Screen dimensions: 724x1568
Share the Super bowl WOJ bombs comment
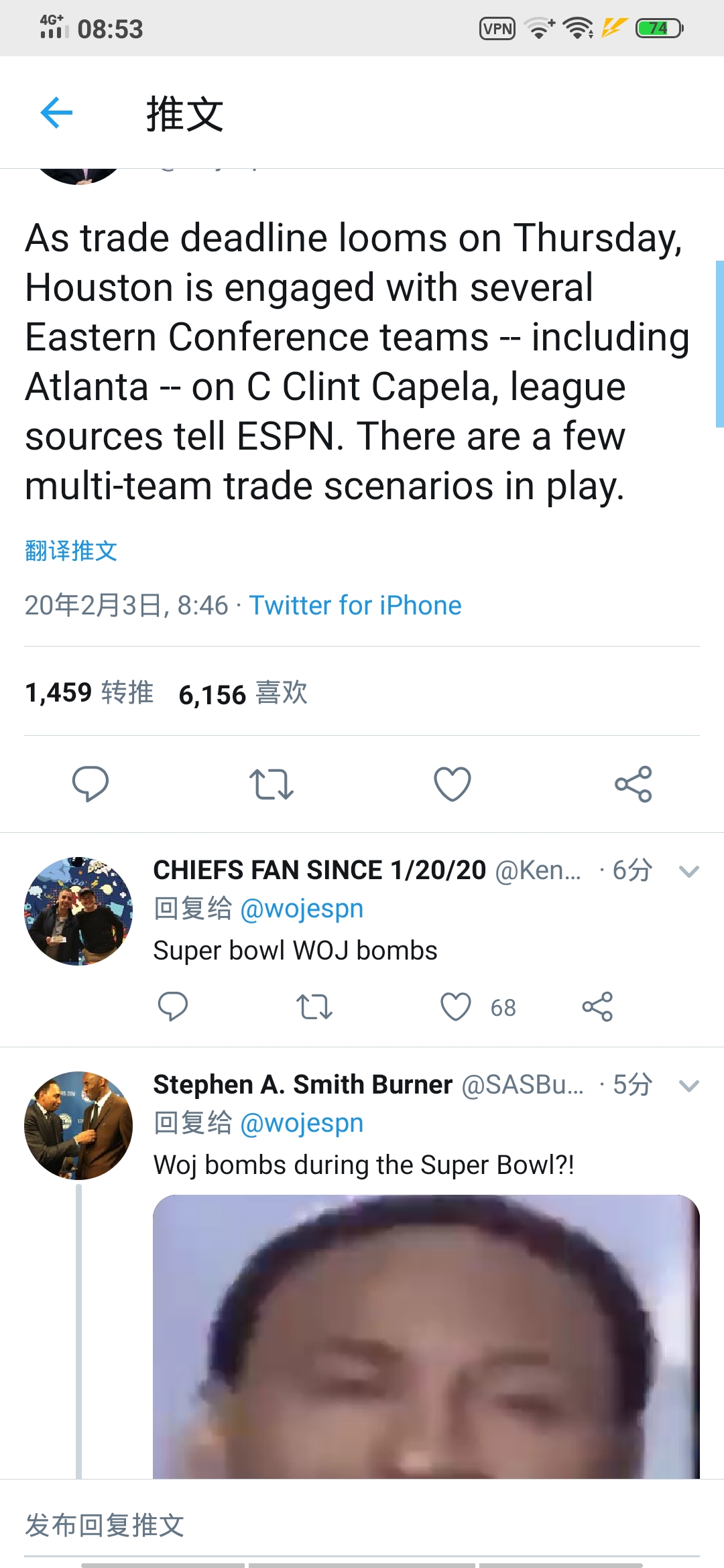click(597, 1006)
